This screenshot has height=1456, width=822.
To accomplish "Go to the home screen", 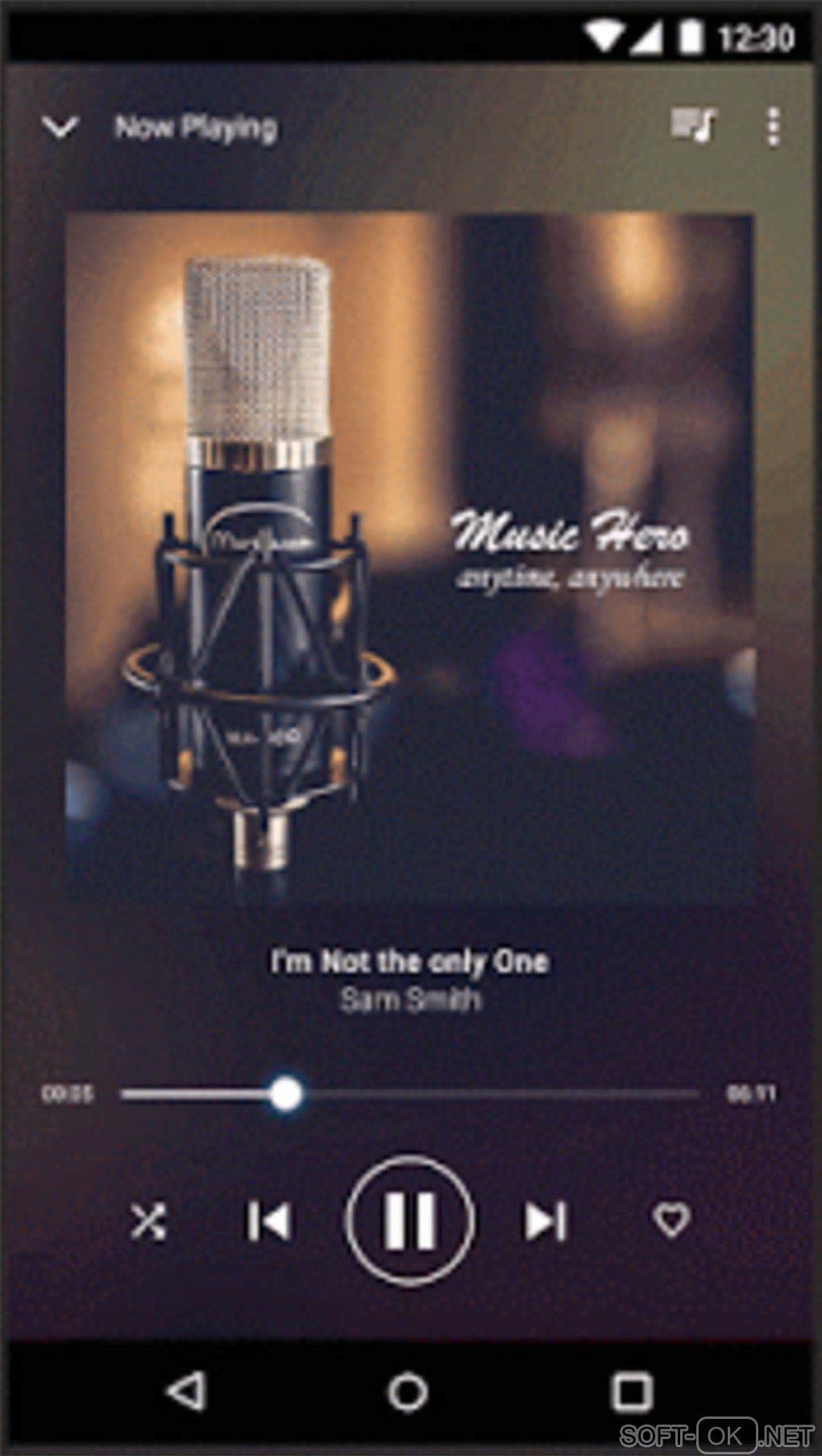I will 409,1392.
